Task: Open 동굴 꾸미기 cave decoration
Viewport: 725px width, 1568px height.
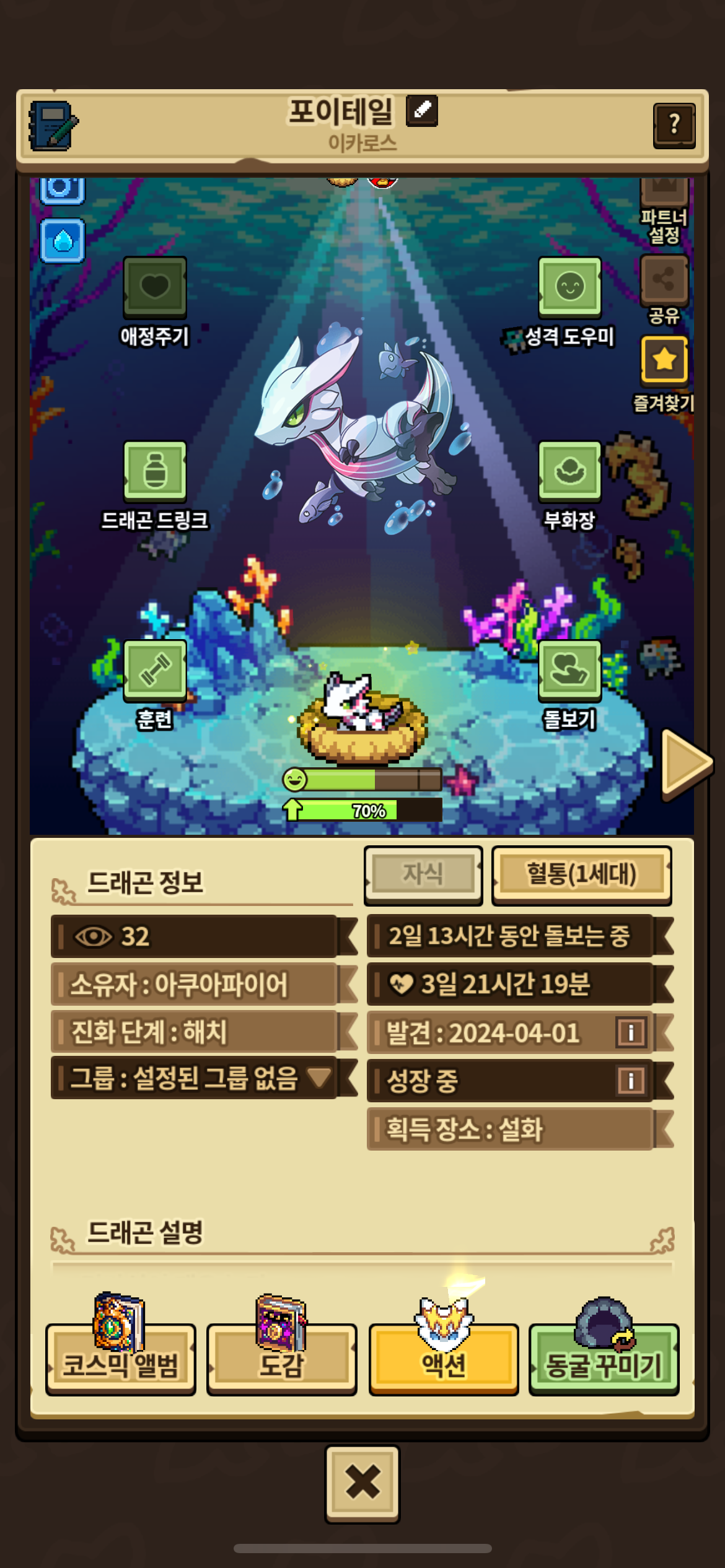Action: [604, 1359]
